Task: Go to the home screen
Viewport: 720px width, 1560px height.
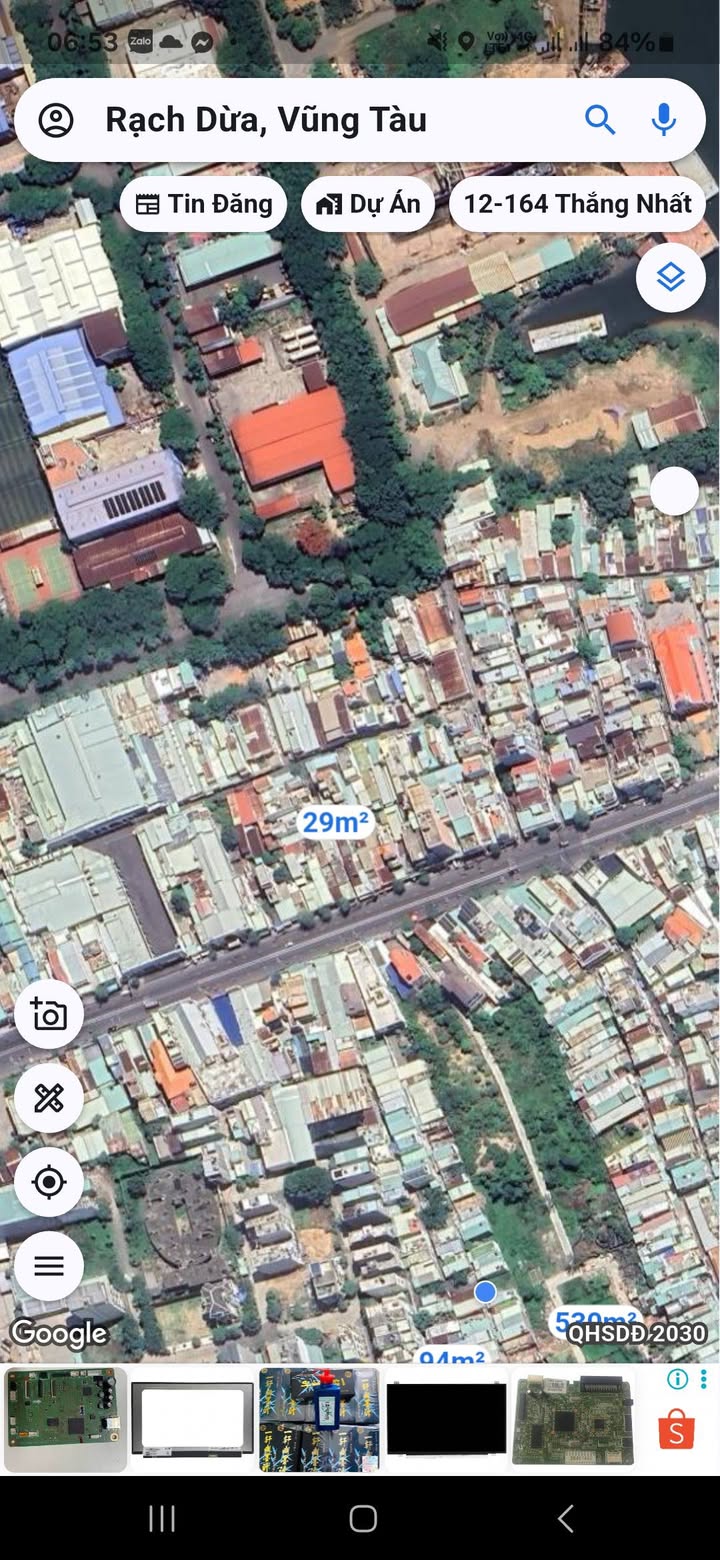Action: click(x=363, y=1519)
